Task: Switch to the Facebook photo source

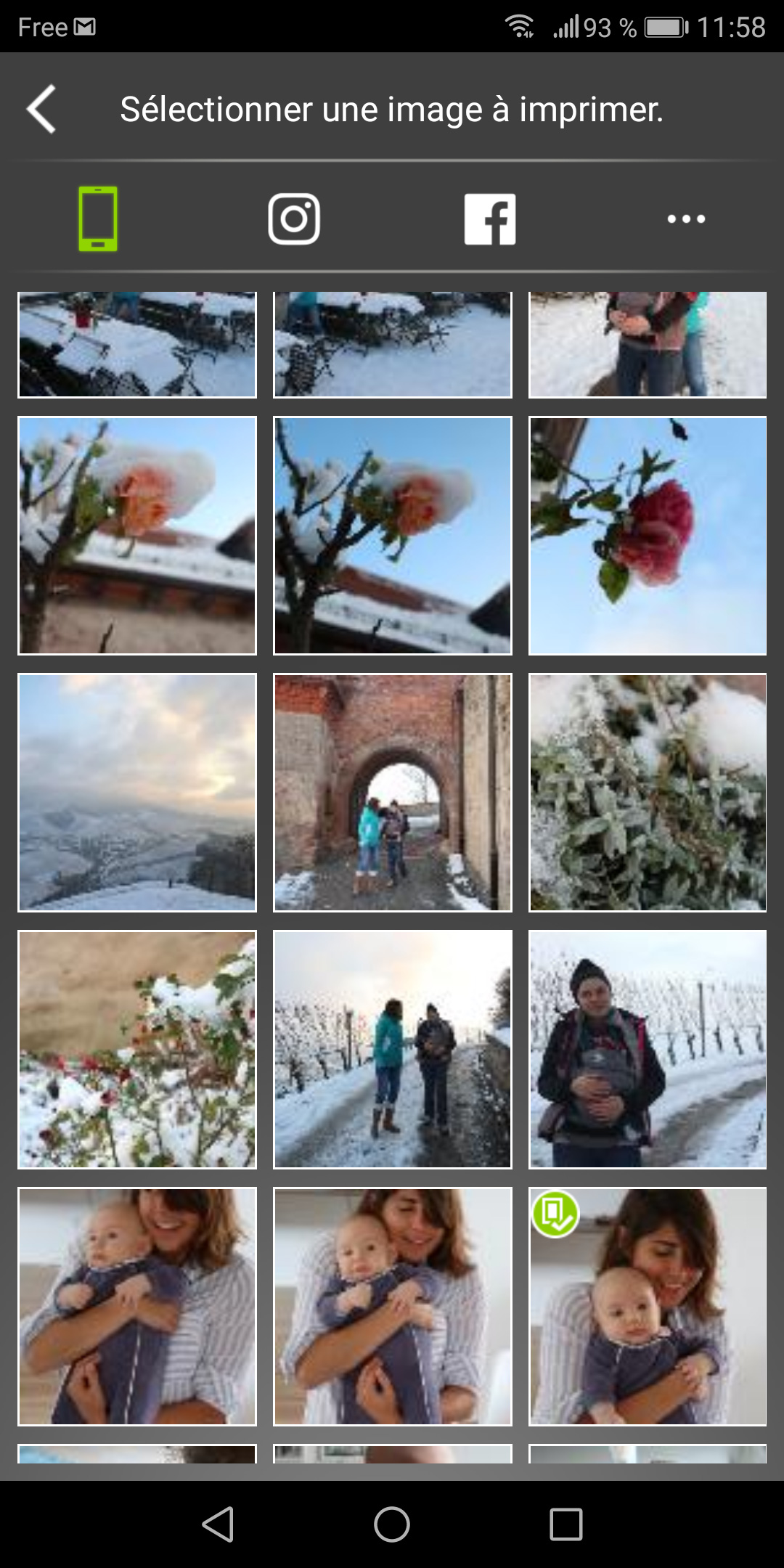Action: tap(490, 219)
